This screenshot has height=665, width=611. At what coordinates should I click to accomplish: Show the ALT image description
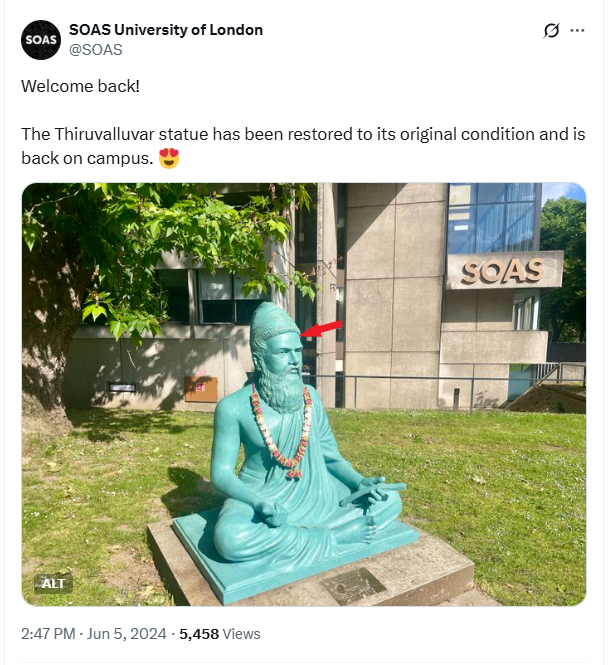[x=51, y=583]
